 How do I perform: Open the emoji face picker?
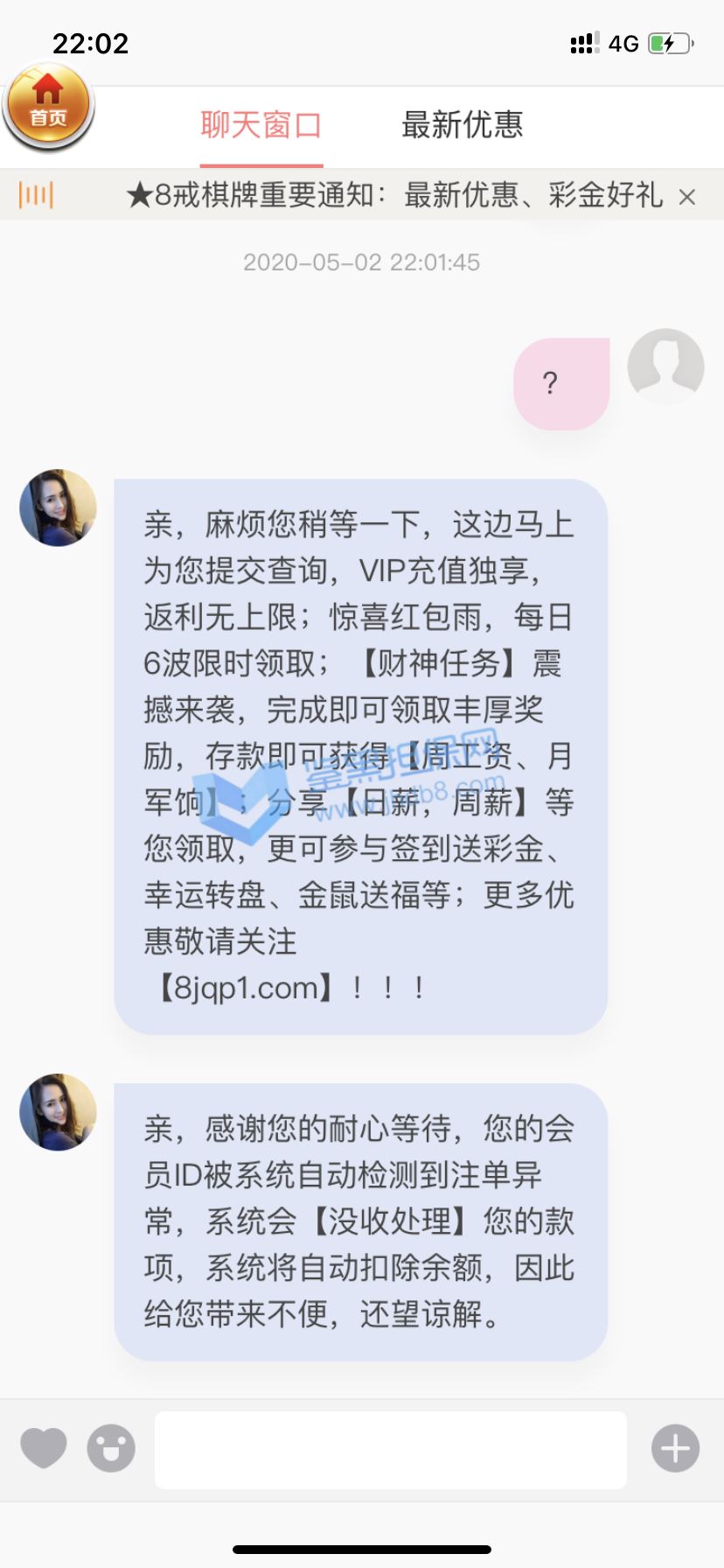tap(111, 1448)
